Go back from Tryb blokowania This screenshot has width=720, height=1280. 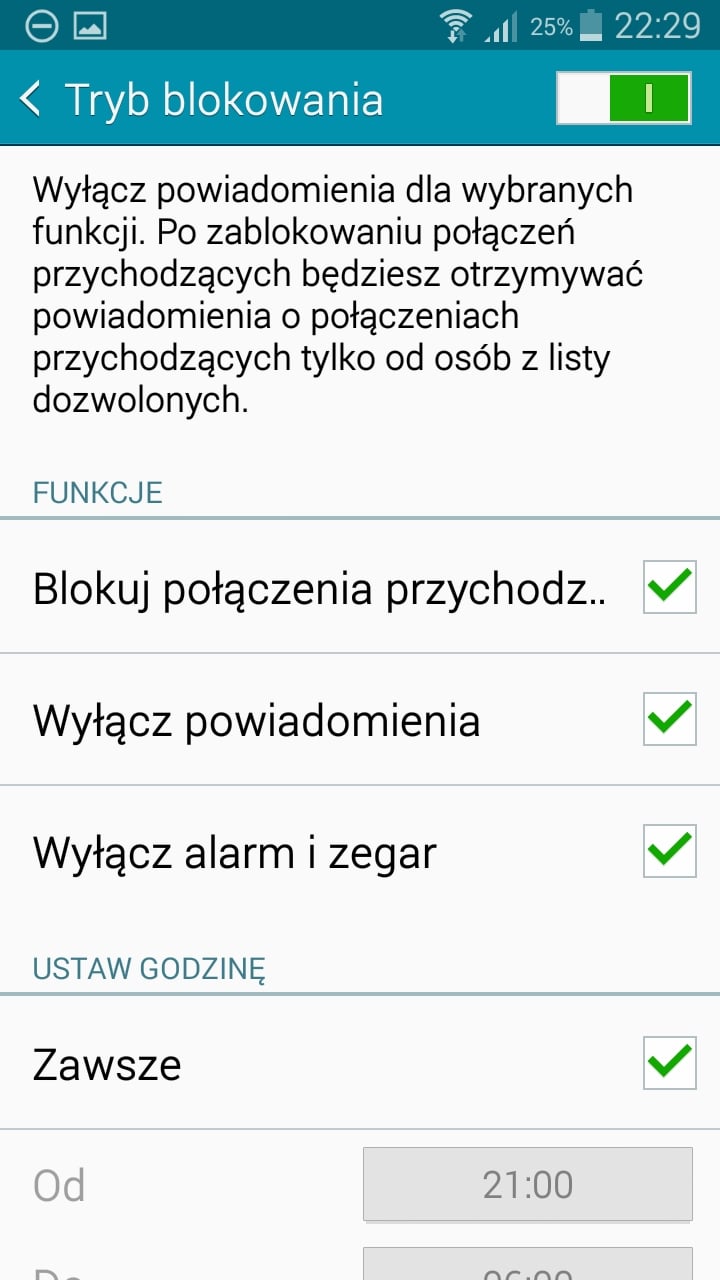pos(31,99)
